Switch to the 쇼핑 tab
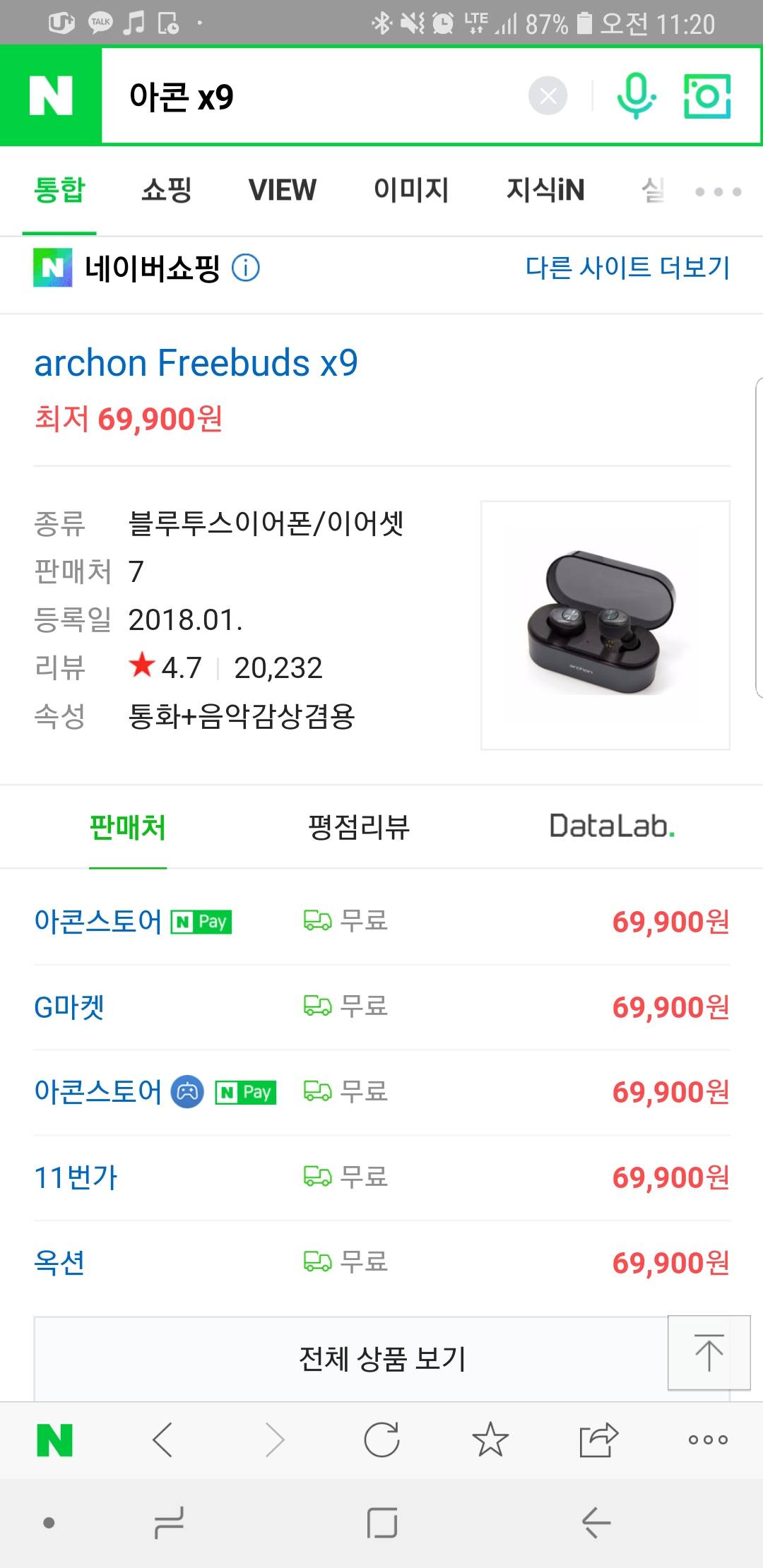 [x=167, y=189]
